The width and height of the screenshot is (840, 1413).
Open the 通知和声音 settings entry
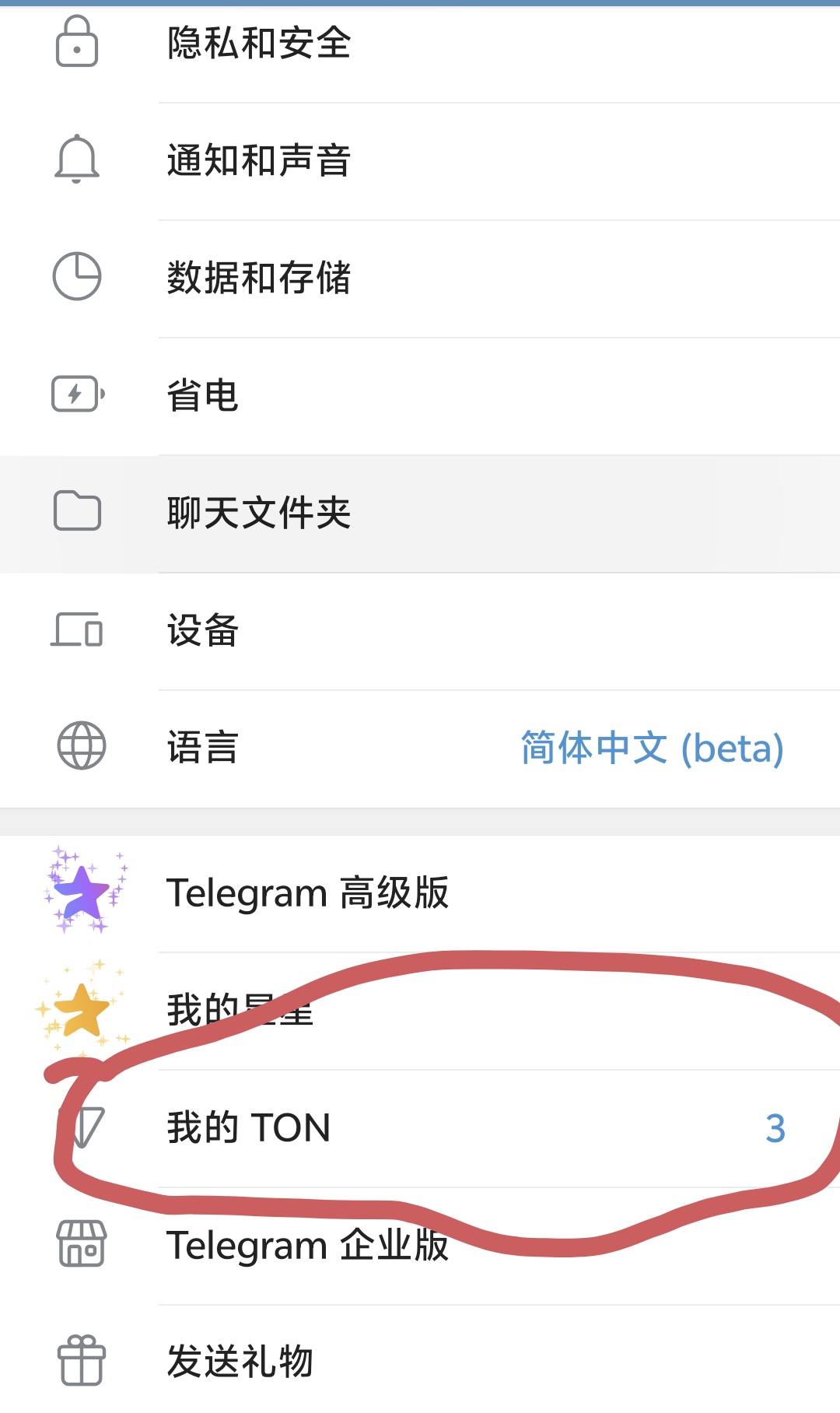(x=260, y=160)
